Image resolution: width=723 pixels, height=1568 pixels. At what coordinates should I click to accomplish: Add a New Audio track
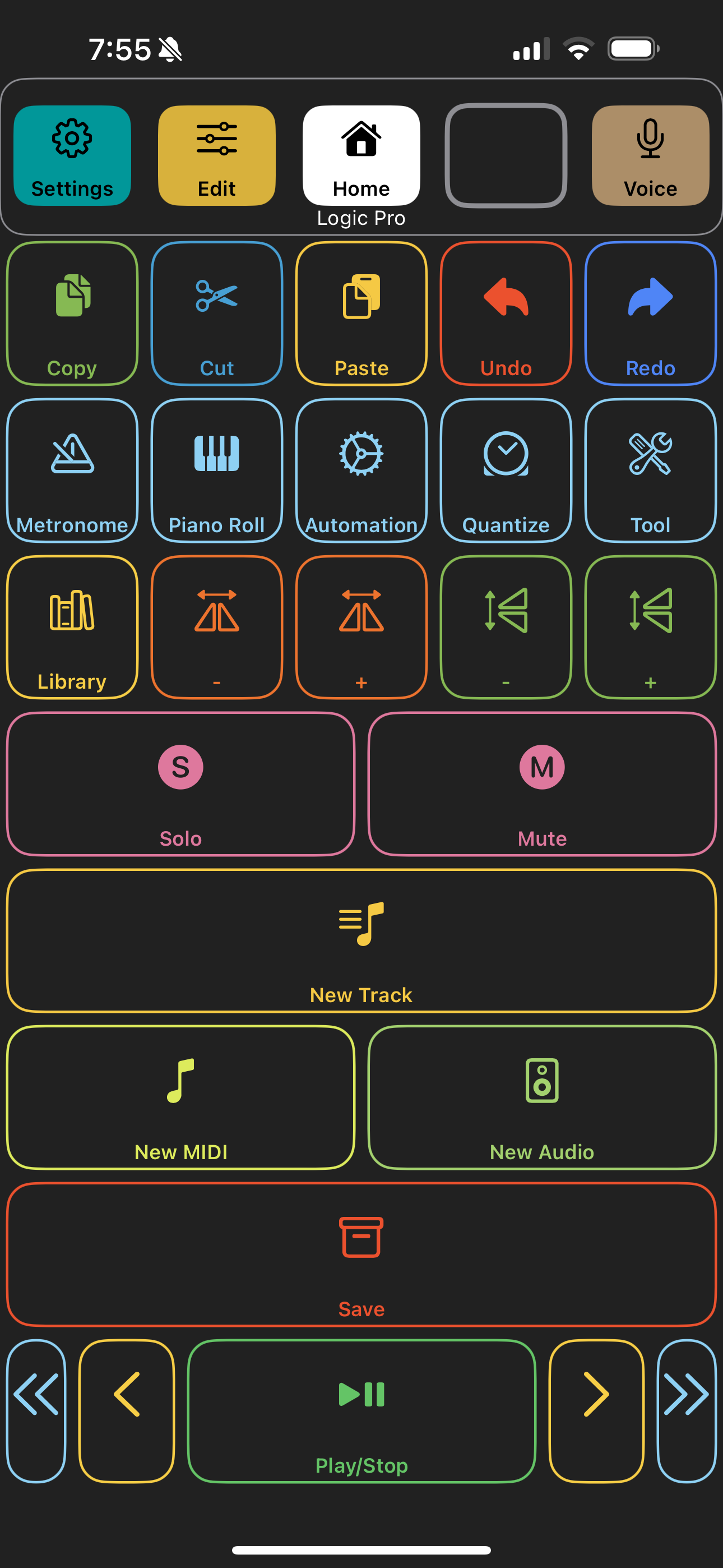tap(541, 1097)
